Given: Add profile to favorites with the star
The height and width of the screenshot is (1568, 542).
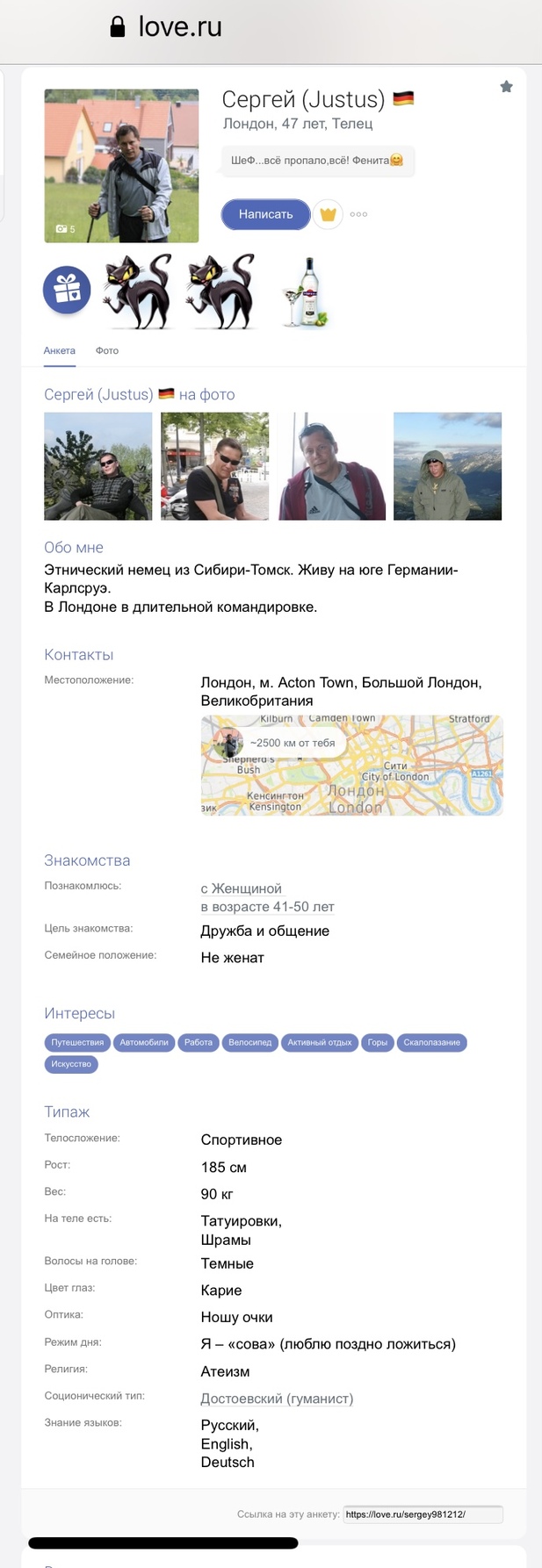Looking at the screenshot, I should [506, 86].
